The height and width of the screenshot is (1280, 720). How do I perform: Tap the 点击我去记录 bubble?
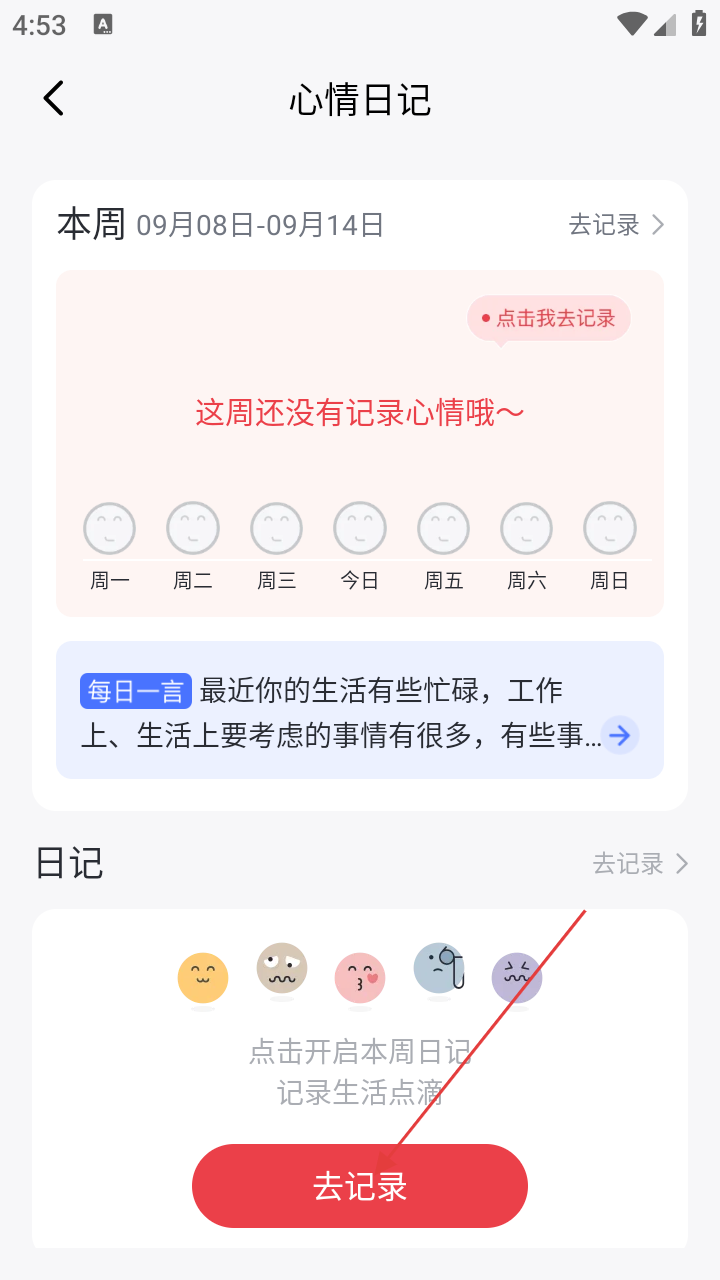549,319
